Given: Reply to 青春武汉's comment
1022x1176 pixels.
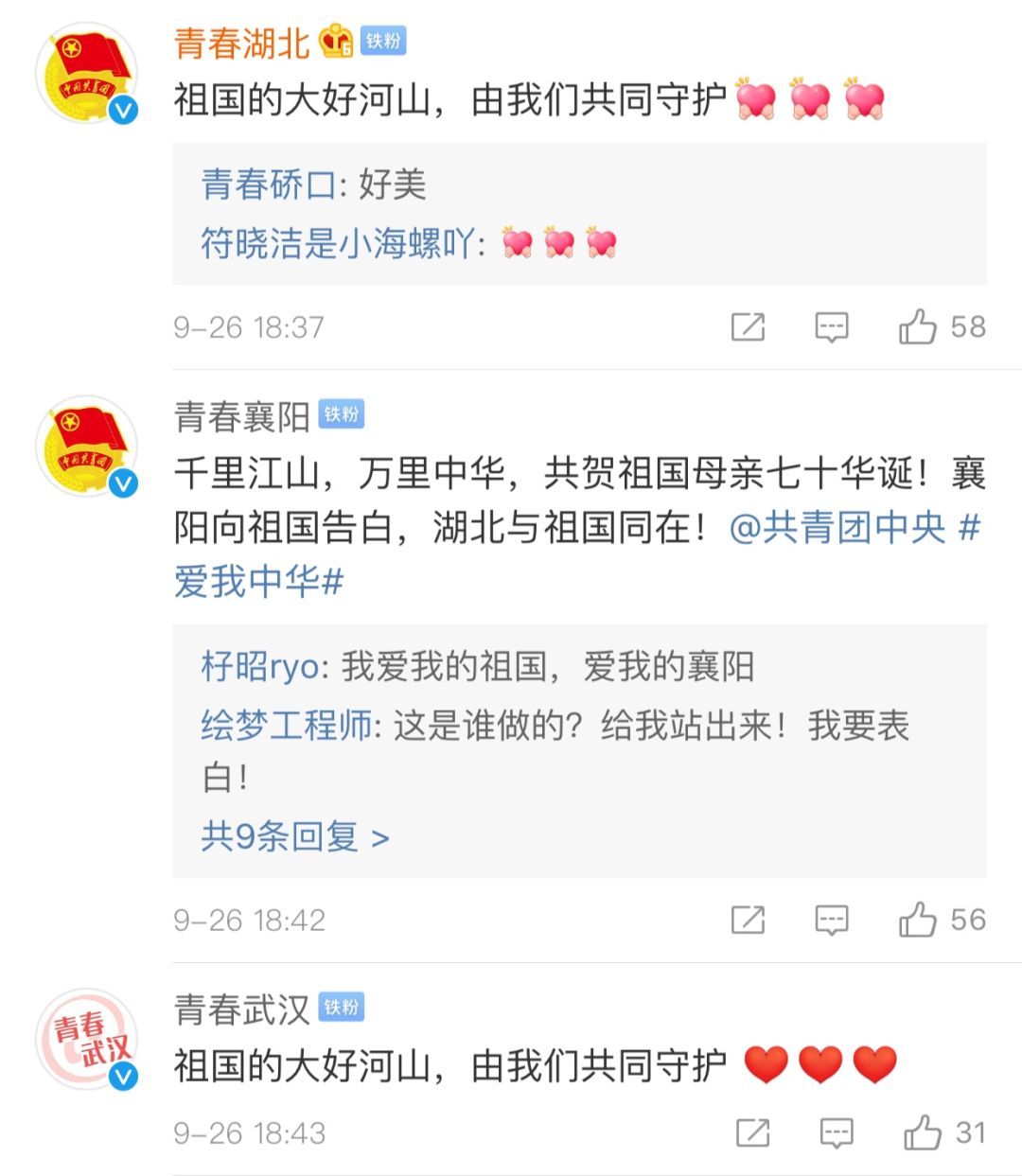Looking at the screenshot, I should tap(837, 1132).
